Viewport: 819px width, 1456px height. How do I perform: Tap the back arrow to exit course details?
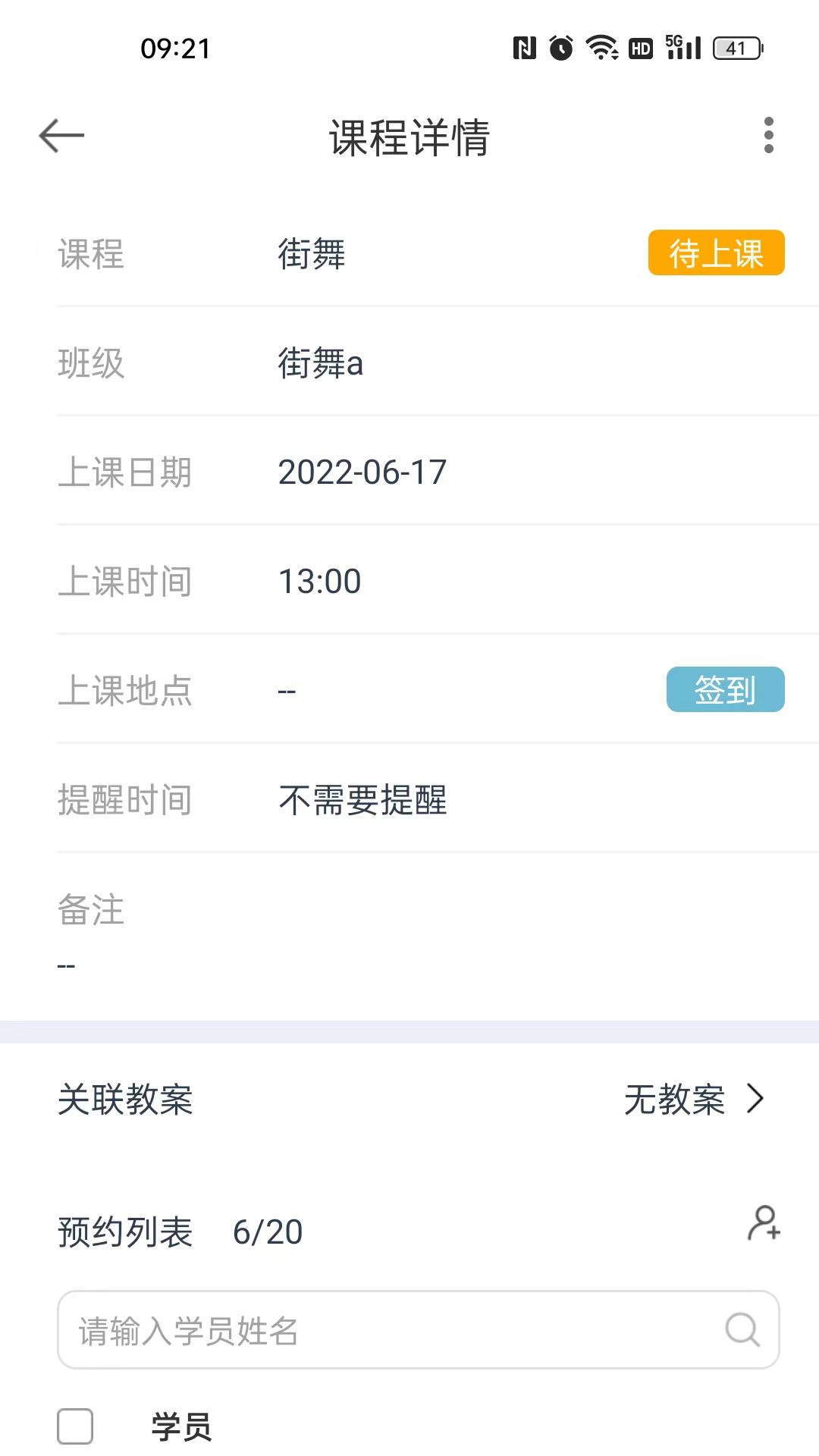coord(61,134)
